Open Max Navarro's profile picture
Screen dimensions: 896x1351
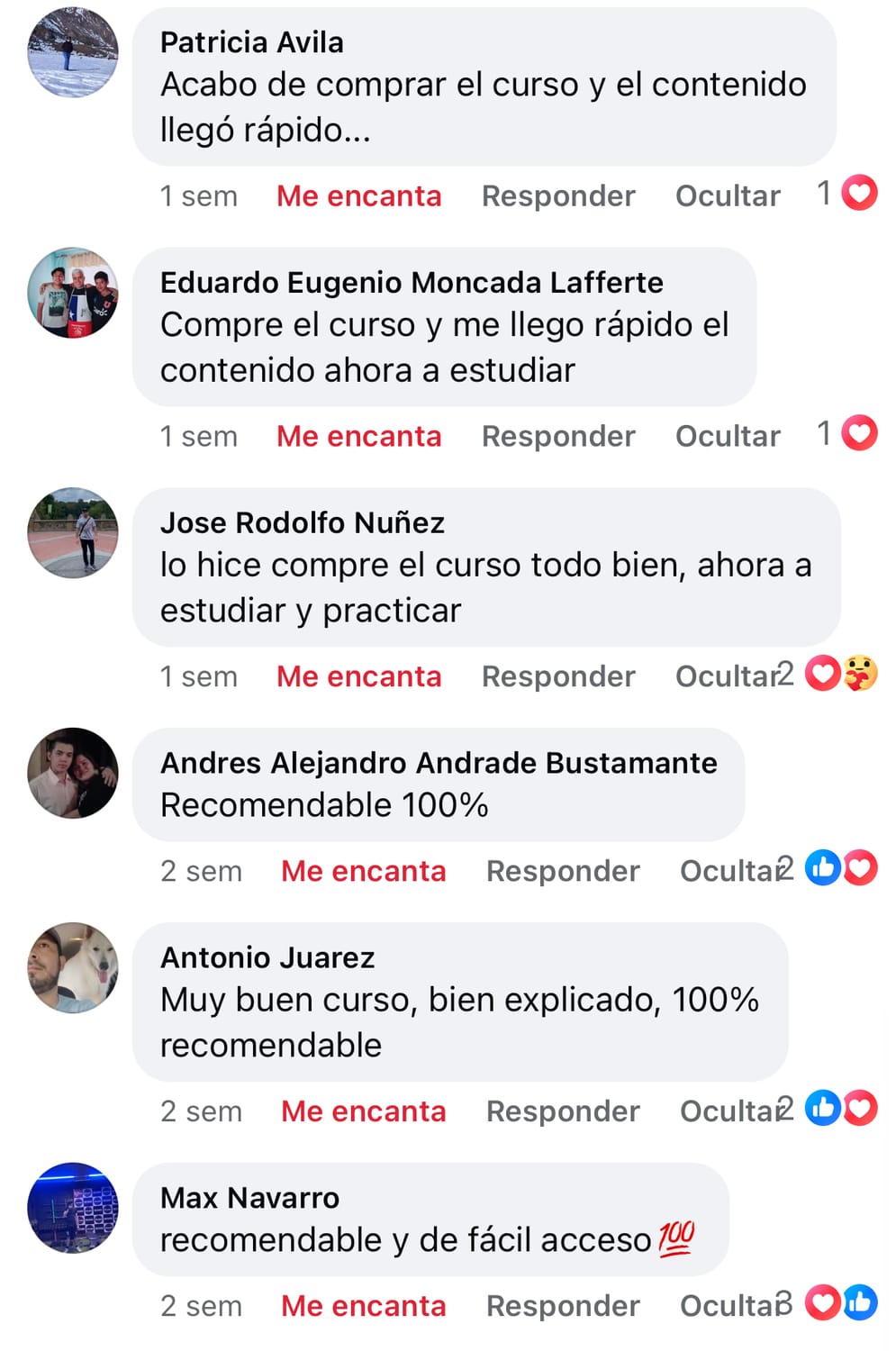[73, 1208]
